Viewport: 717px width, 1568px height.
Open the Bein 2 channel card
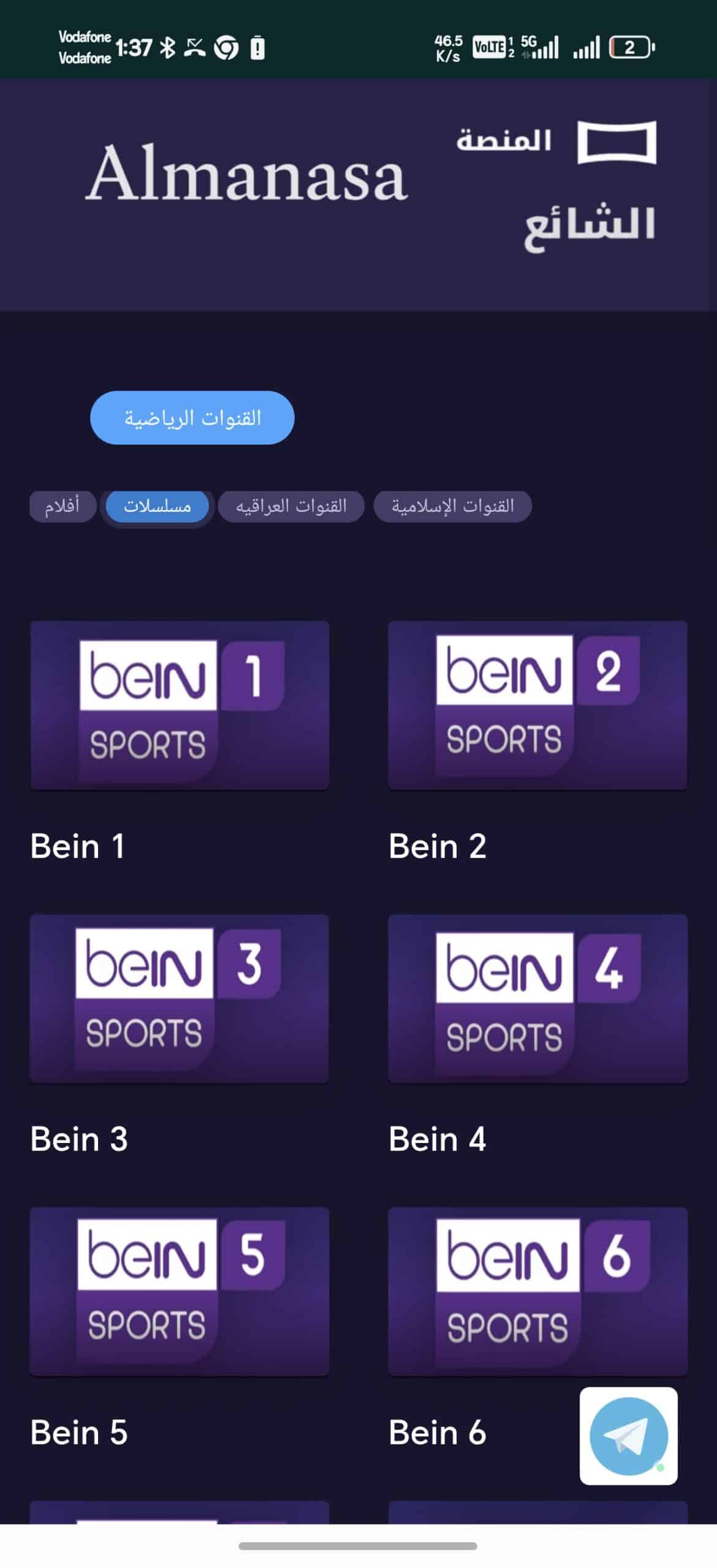537,705
